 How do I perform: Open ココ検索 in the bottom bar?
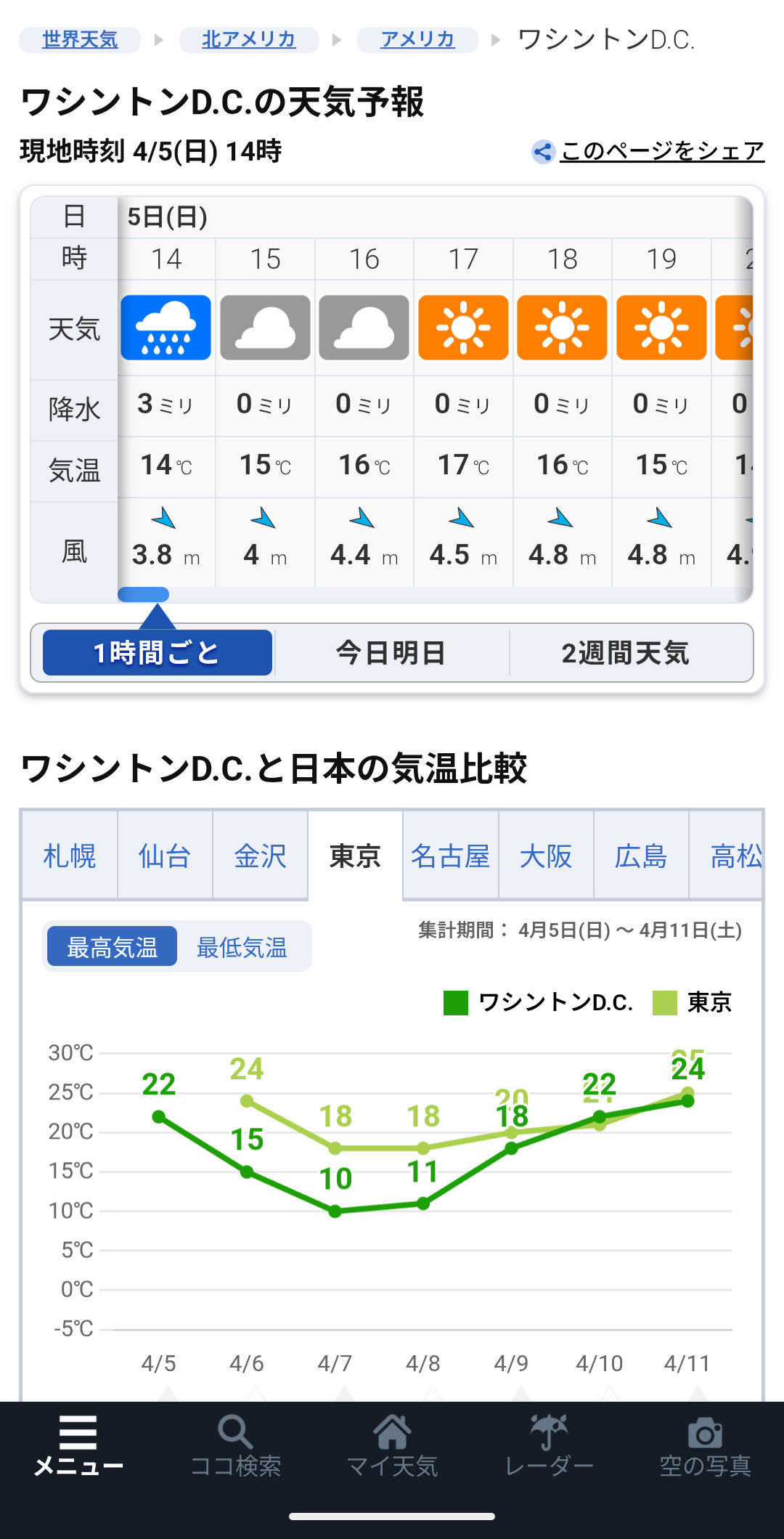(235, 1446)
